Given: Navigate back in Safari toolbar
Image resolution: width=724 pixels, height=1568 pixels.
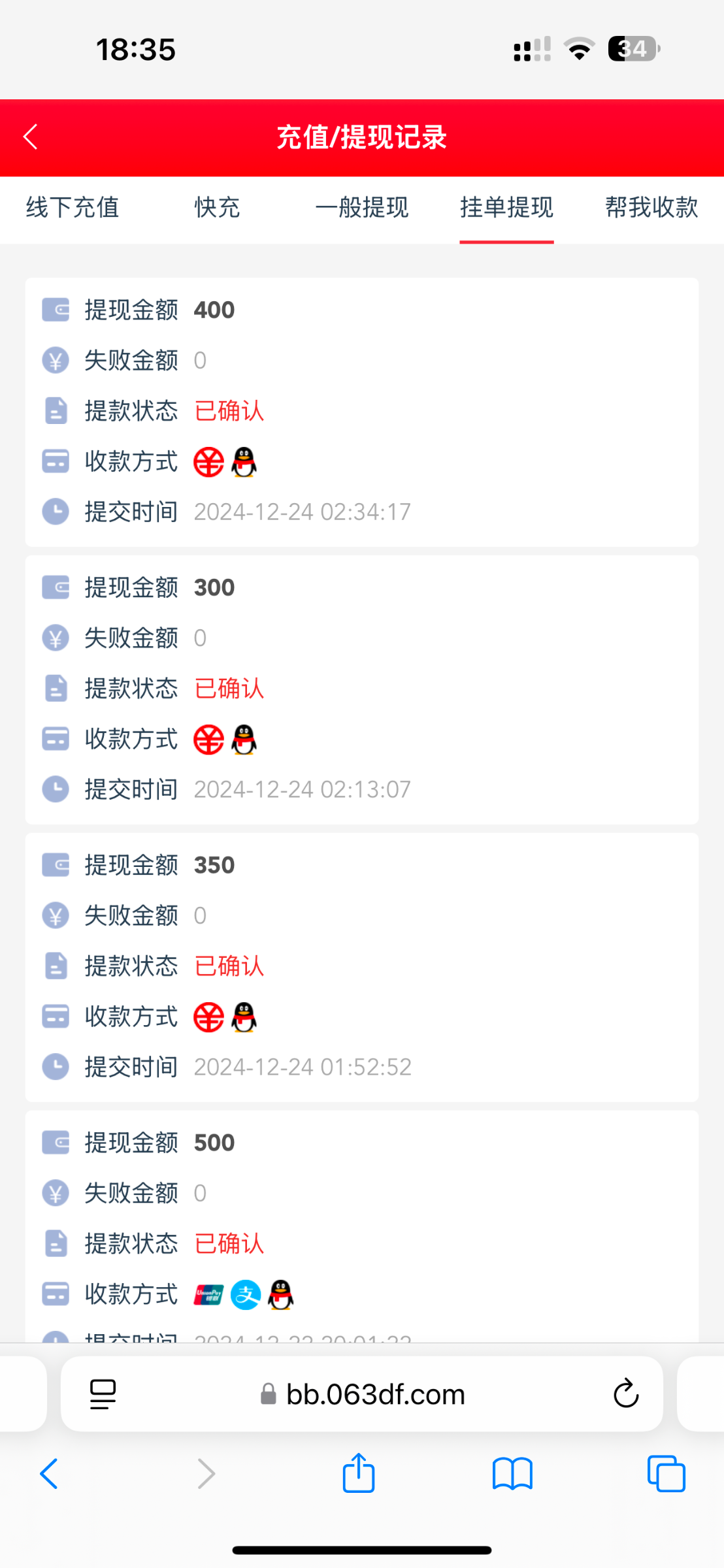Looking at the screenshot, I should [49, 1474].
